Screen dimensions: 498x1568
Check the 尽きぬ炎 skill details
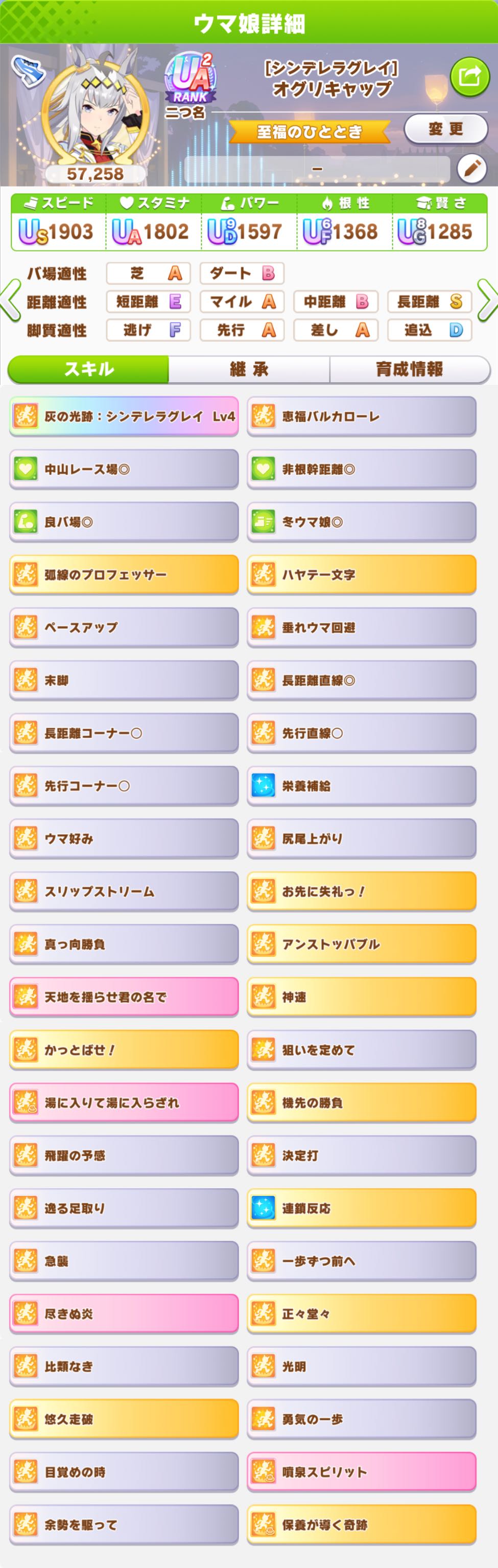pyautogui.click(x=124, y=1313)
